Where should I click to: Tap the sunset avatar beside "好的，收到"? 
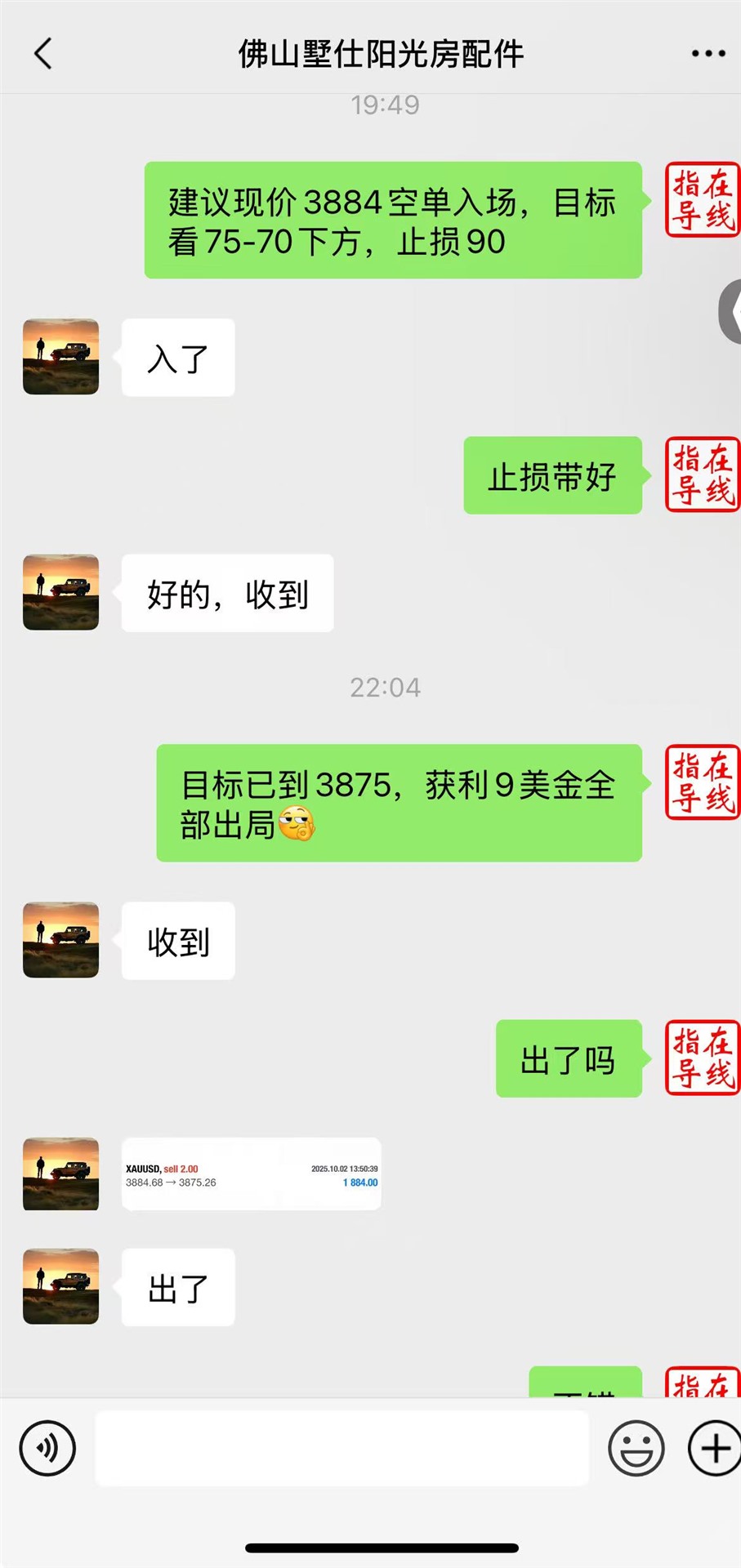click(x=60, y=592)
